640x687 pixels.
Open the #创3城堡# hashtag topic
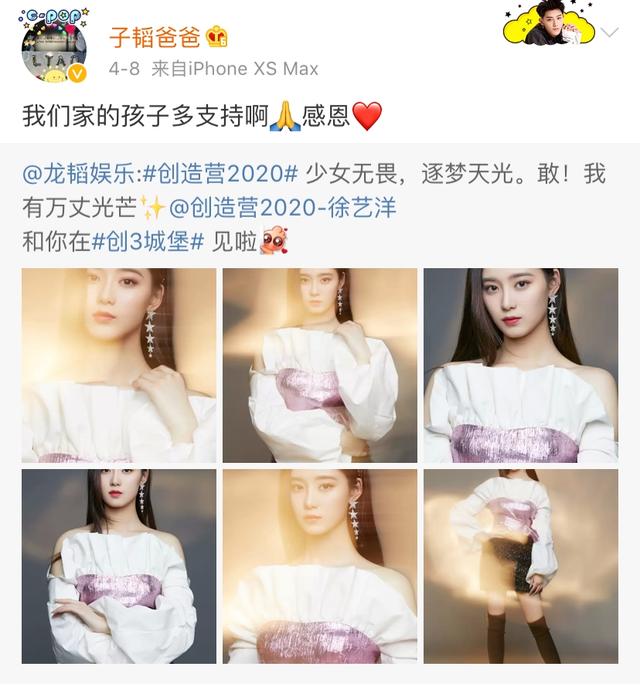pyautogui.click(x=149, y=243)
